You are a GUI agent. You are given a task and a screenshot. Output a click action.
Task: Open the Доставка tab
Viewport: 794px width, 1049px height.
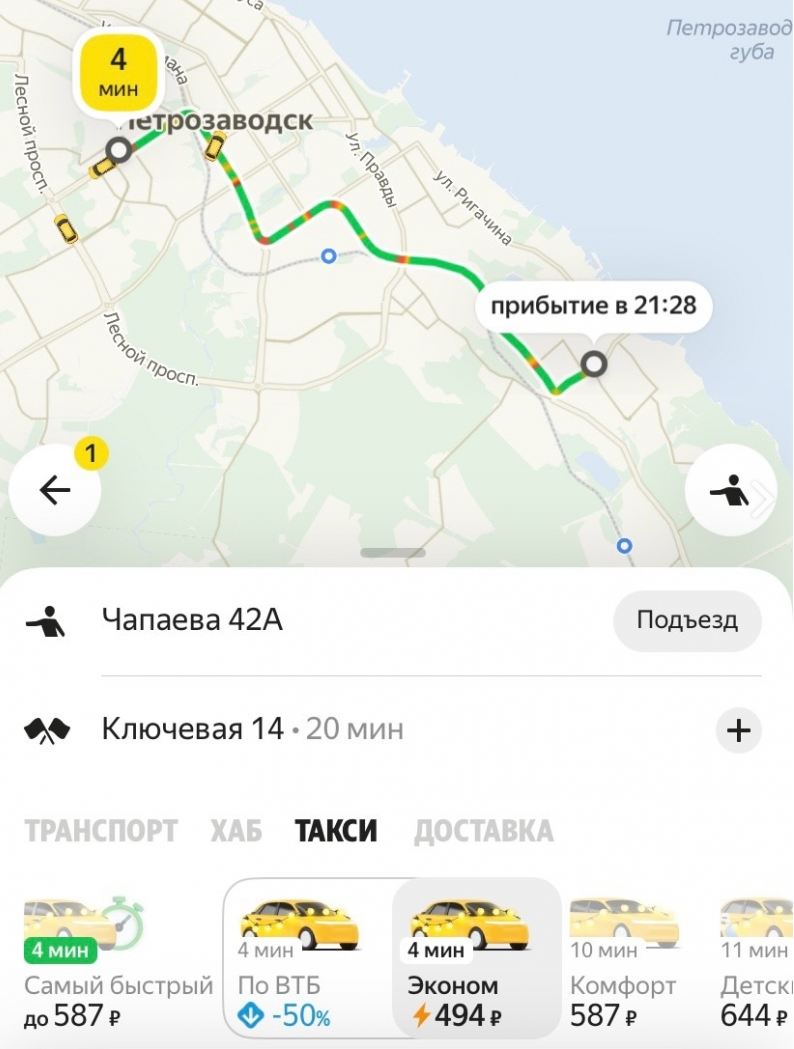pos(483,830)
